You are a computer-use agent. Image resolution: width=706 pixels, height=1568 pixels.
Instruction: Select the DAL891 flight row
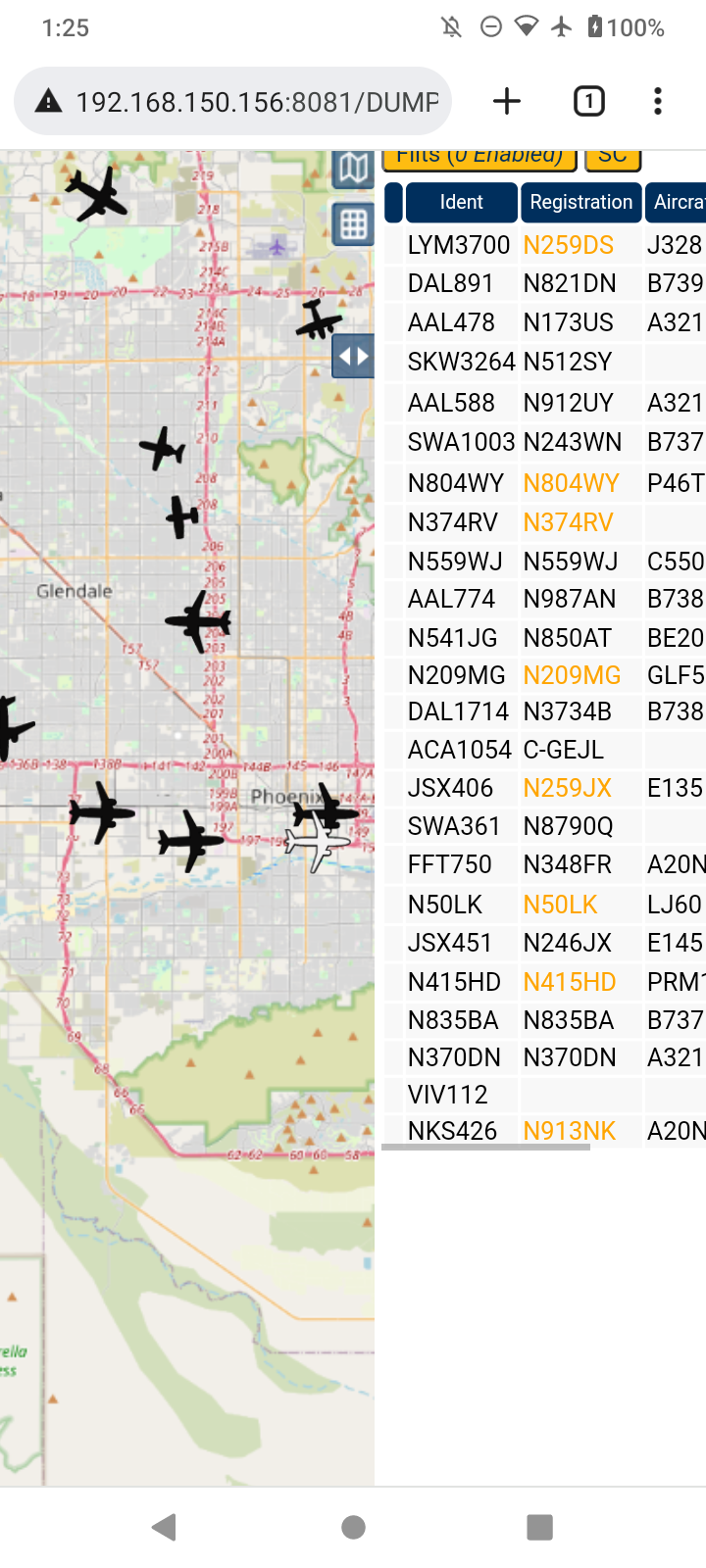pos(544,283)
